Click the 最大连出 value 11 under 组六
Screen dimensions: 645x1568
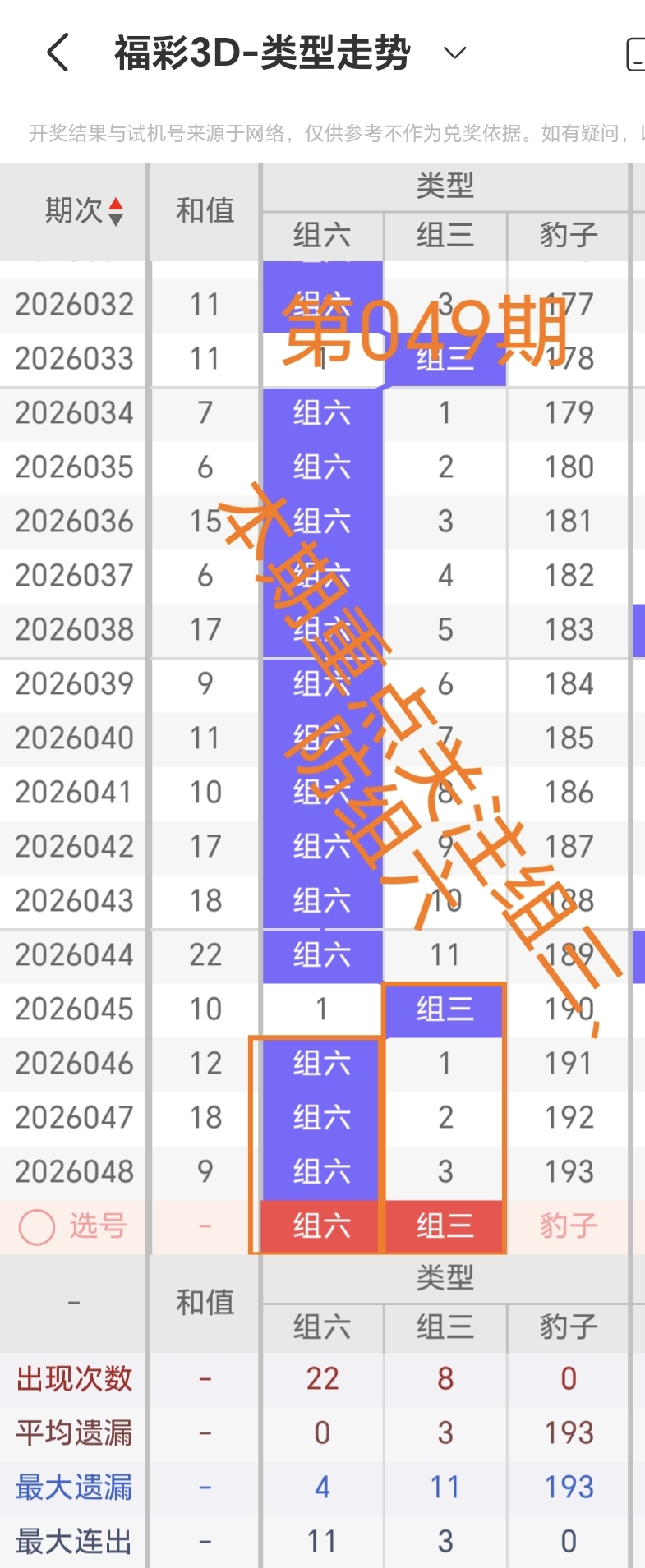(x=321, y=1539)
